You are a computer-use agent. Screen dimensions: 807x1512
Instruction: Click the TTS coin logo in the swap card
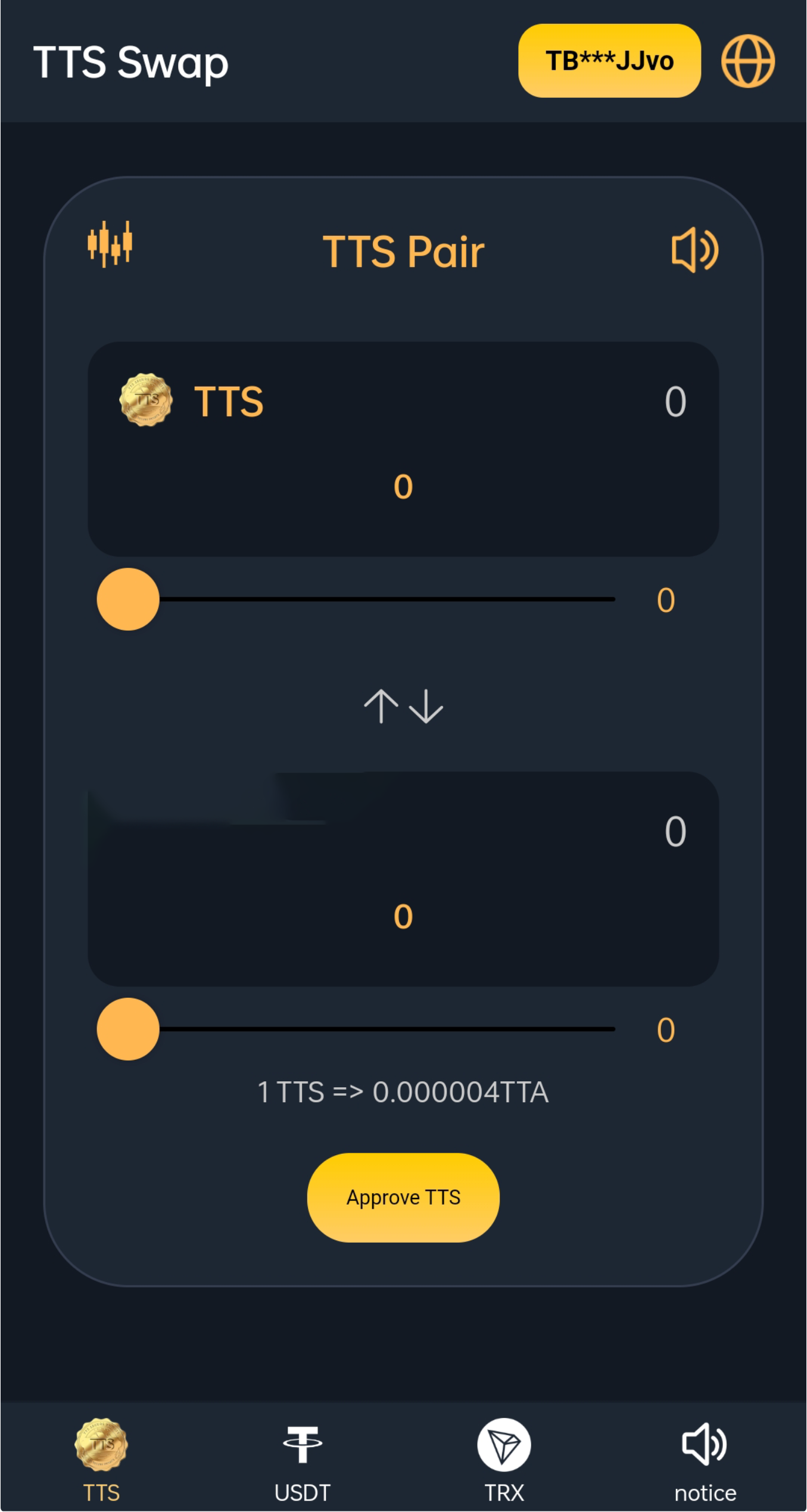pyautogui.click(x=145, y=401)
